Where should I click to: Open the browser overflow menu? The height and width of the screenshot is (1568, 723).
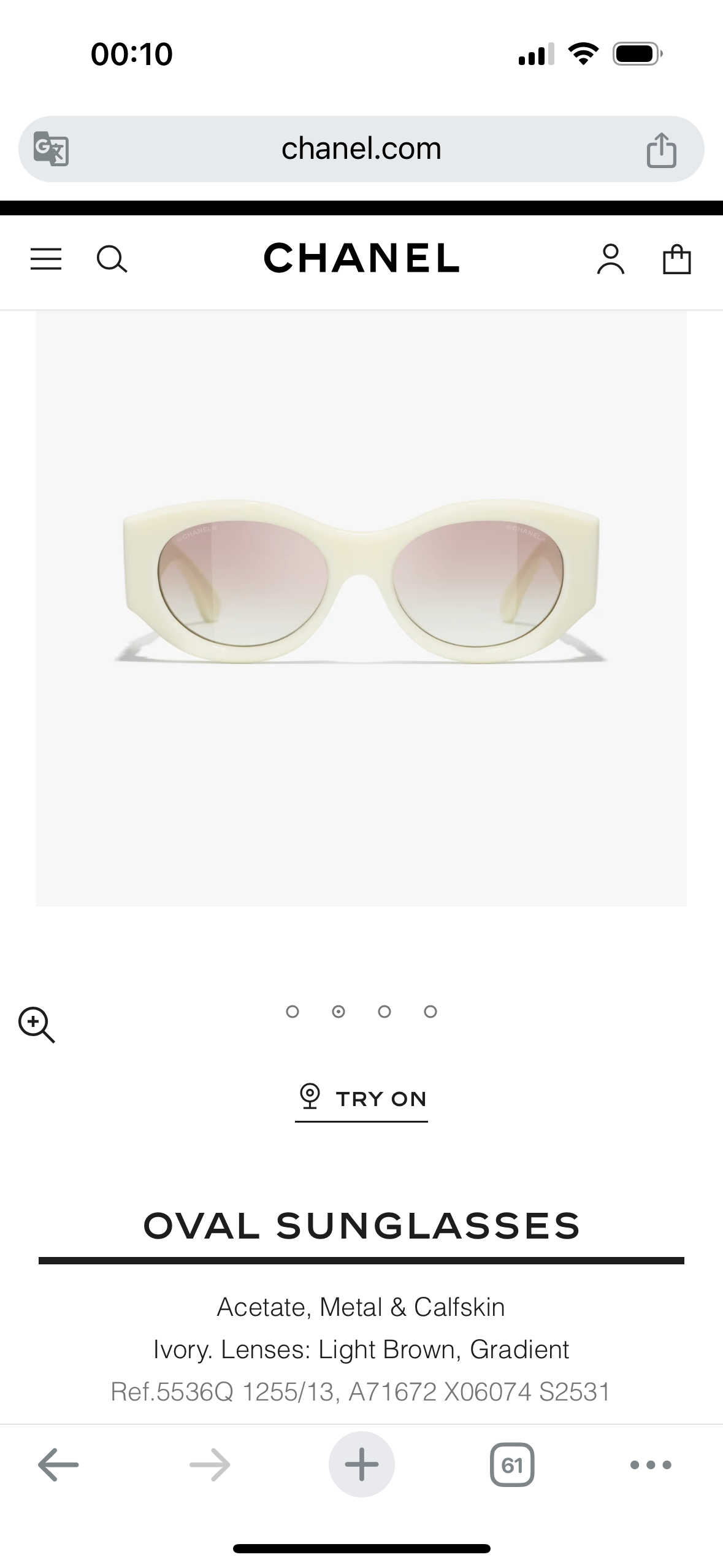[x=651, y=1465]
